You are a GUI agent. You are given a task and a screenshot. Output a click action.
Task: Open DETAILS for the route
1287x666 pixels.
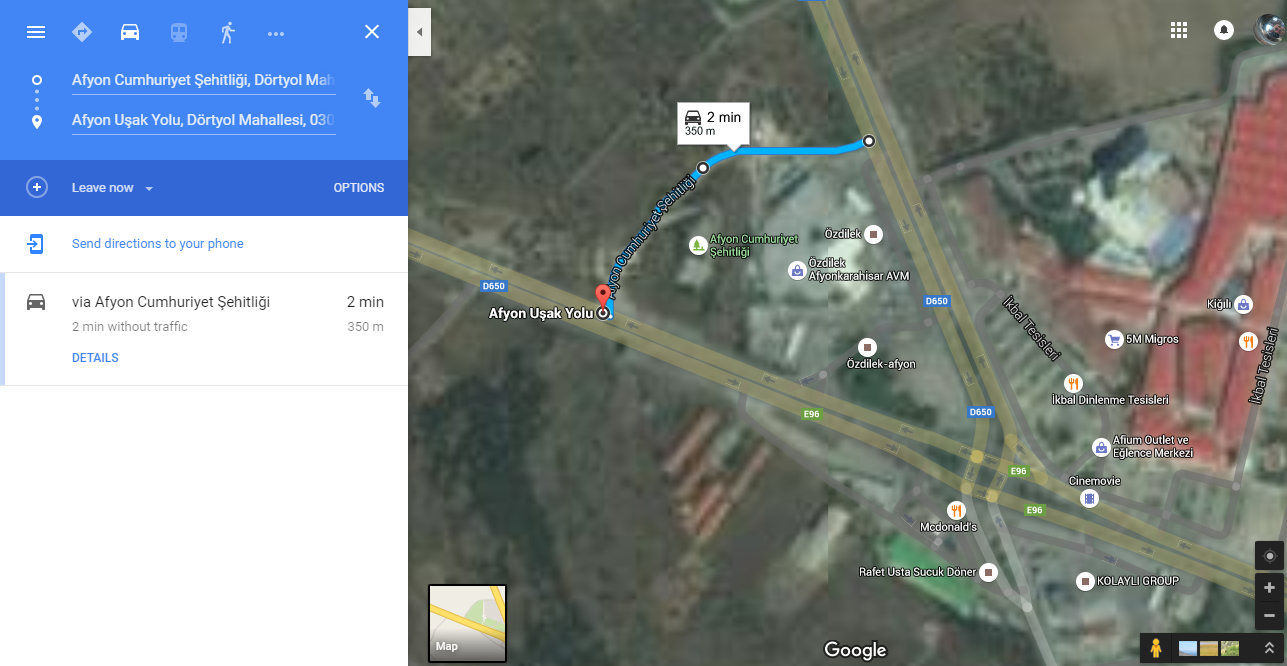[x=95, y=358]
